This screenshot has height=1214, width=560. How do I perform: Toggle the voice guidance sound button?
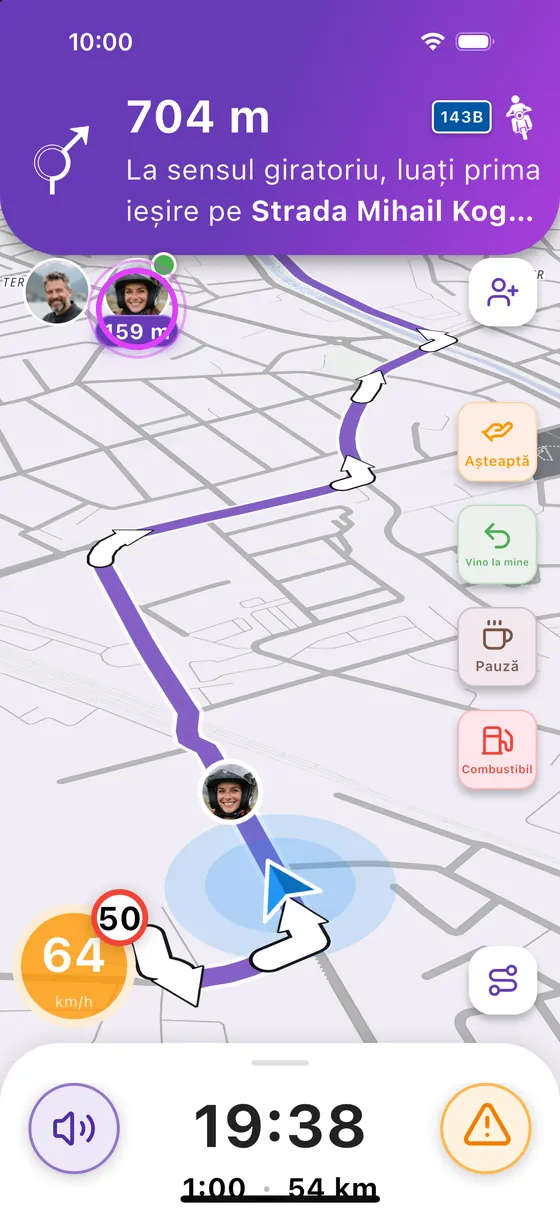tap(74, 1129)
